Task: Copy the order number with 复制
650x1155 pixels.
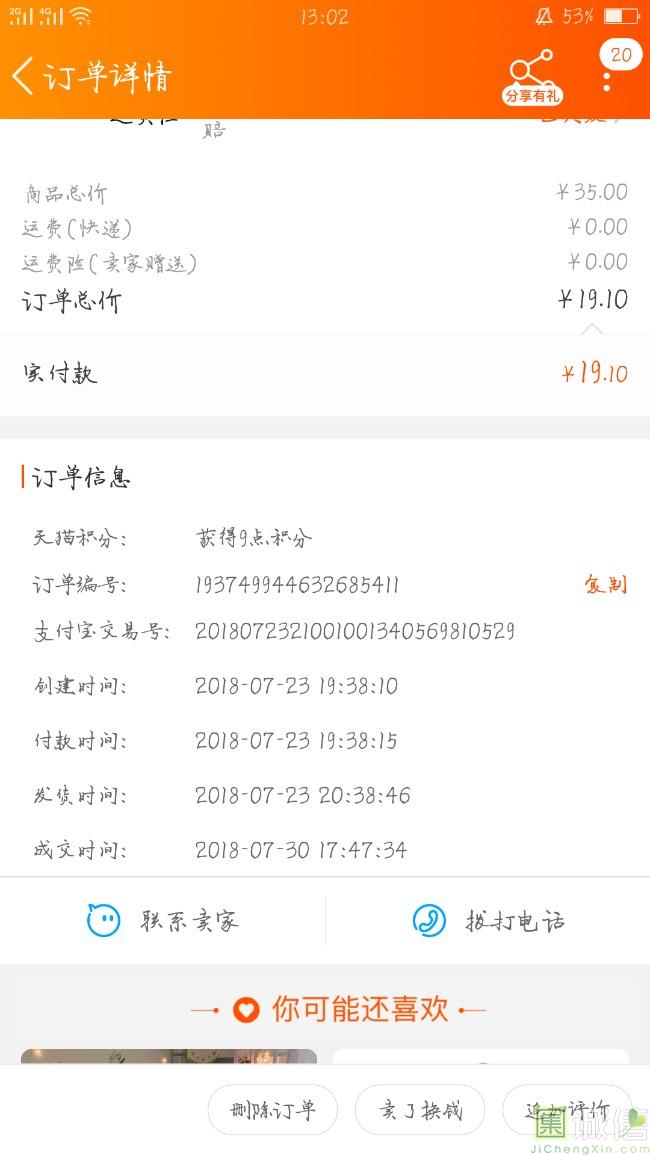Action: pyautogui.click(x=605, y=585)
